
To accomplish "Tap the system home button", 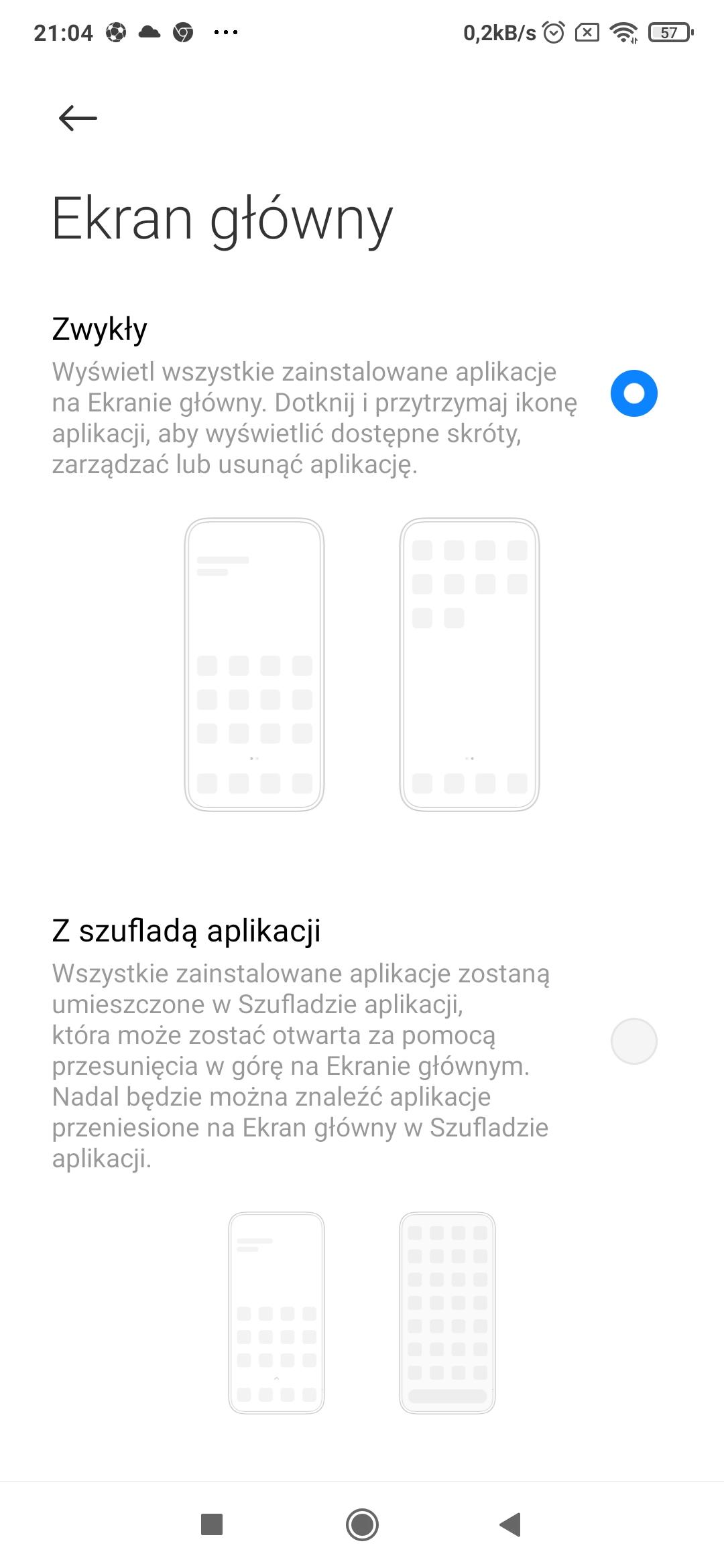I will pos(362,1524).
